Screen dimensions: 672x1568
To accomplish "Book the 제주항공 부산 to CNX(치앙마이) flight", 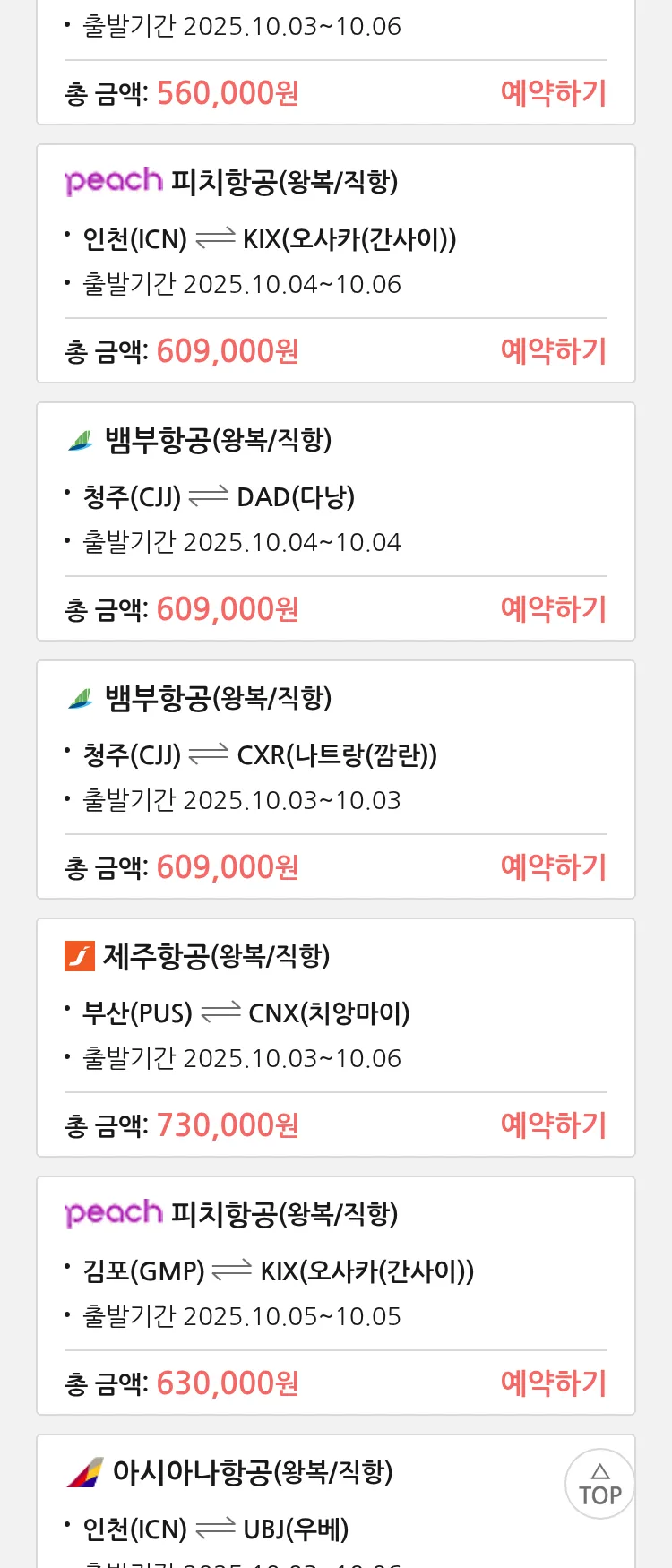I will pyautogui.click(x=553, y=1125).
